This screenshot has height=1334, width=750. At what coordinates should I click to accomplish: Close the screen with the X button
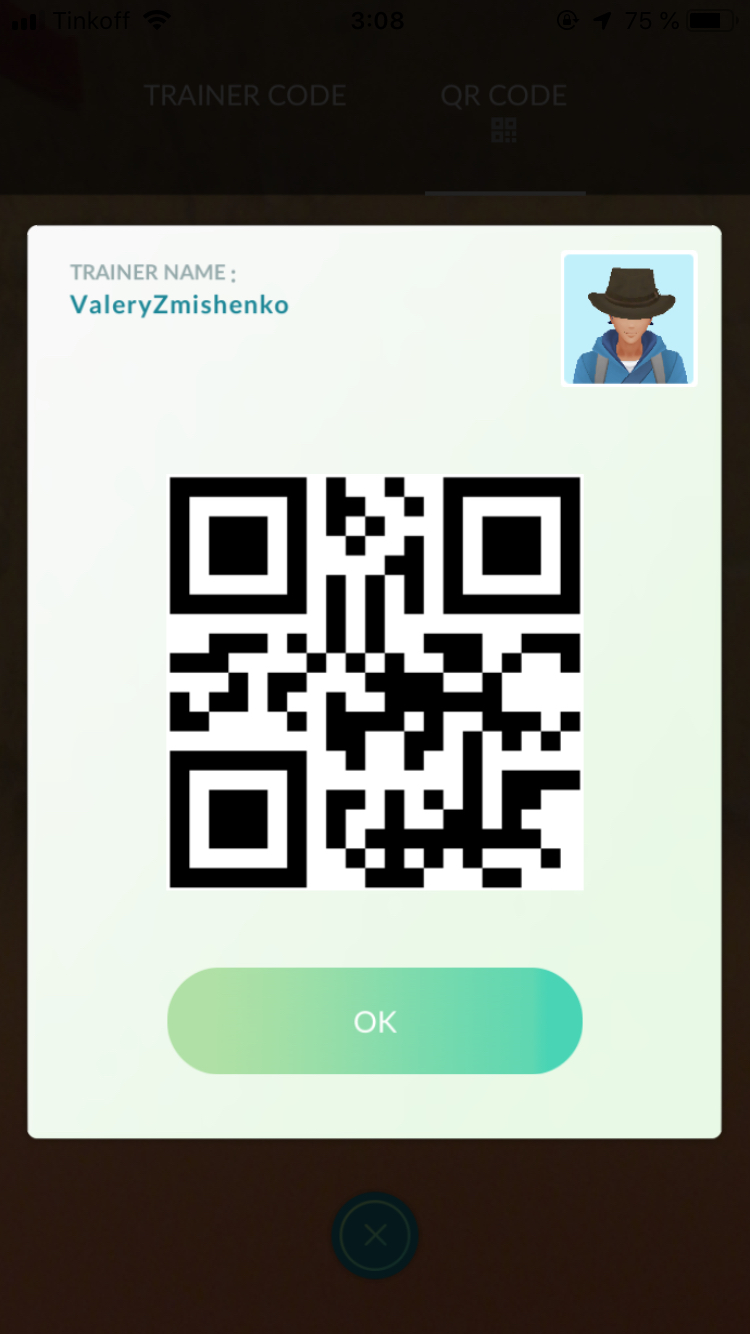coord(375,1236)
